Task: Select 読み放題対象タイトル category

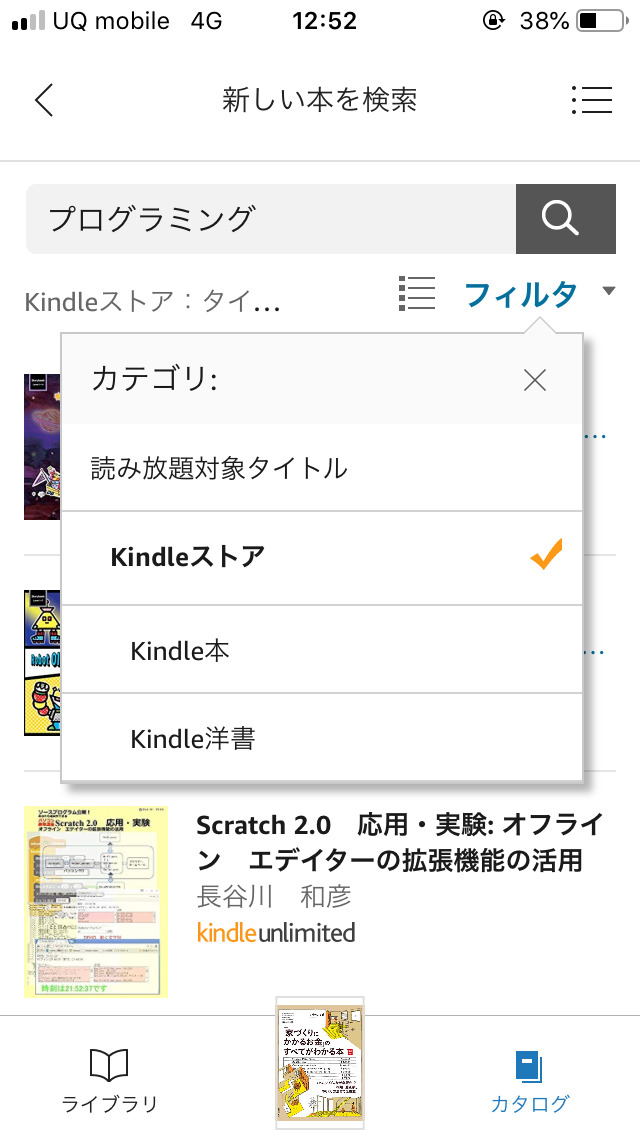Action: [x=322, y=468]
